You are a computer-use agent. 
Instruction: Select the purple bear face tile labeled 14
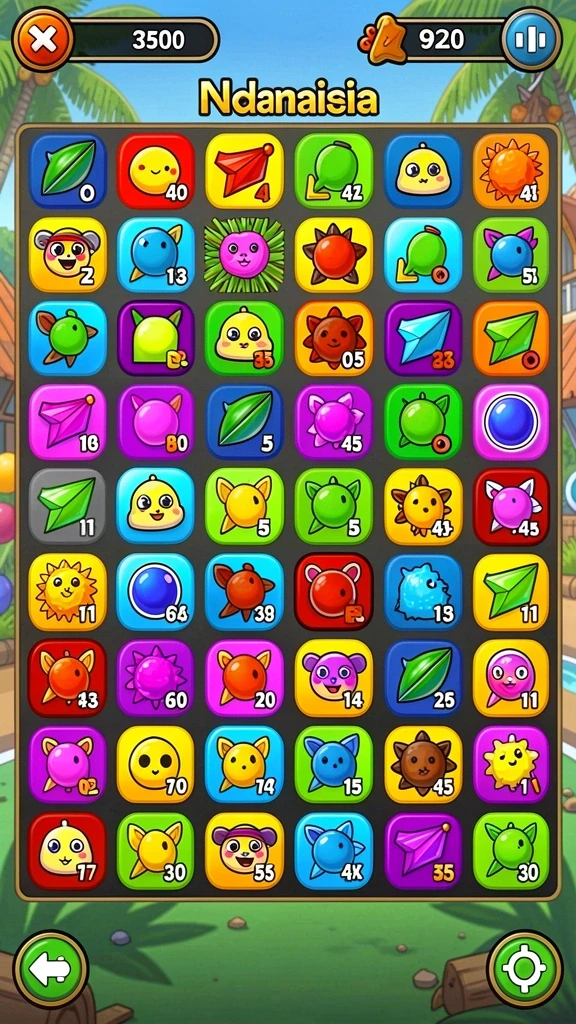(x=334, y=678)
